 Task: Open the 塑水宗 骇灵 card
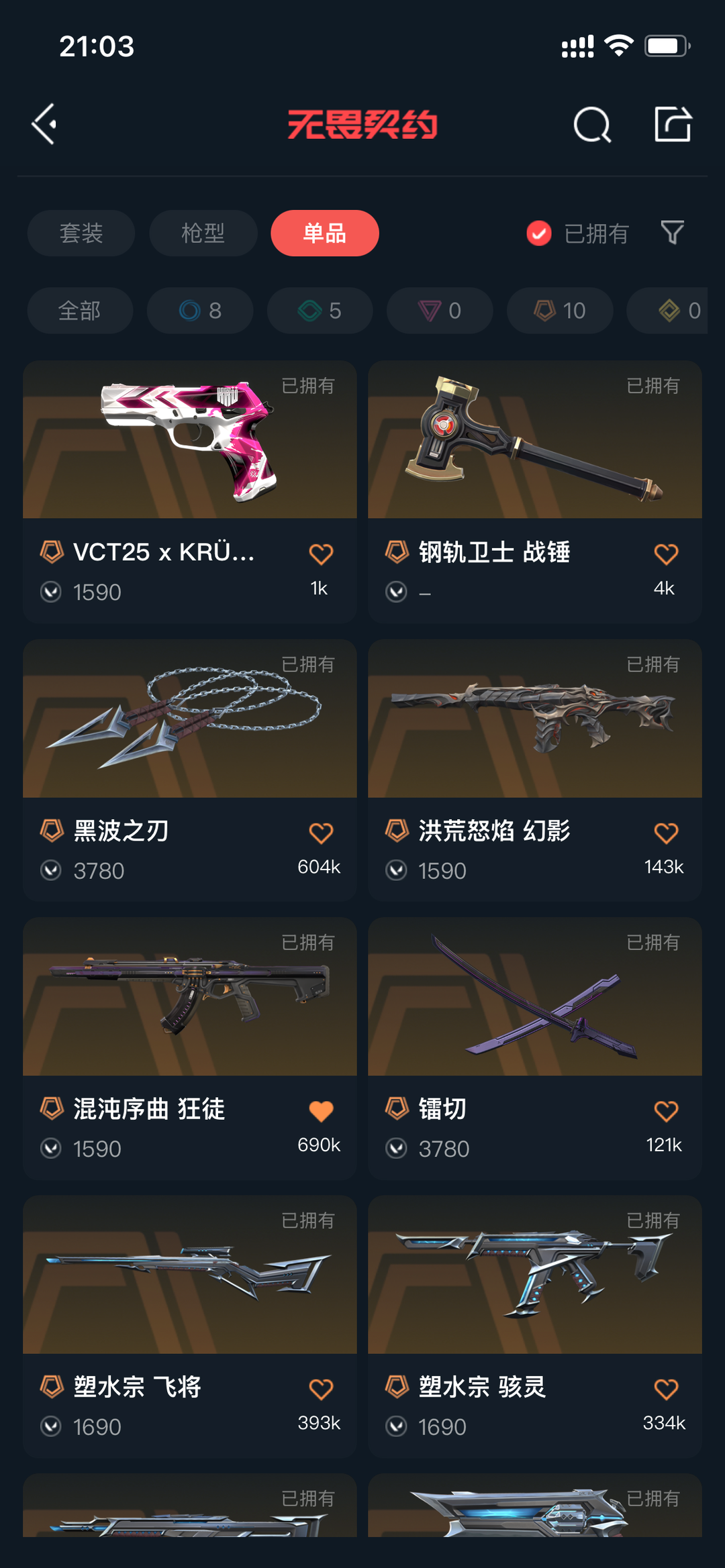click(x=535, y=1326)
